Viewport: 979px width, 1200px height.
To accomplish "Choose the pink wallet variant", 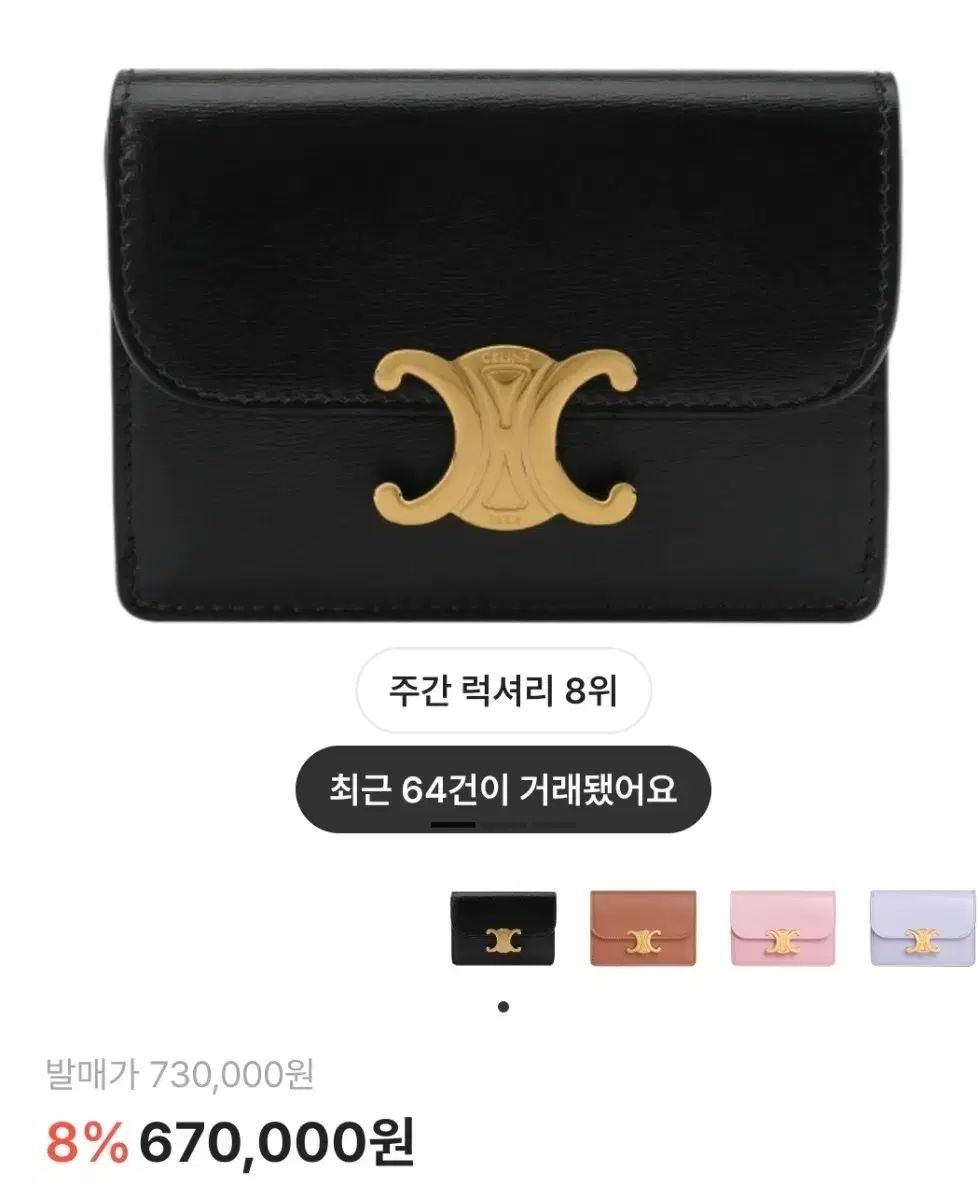I will (782, 928).
